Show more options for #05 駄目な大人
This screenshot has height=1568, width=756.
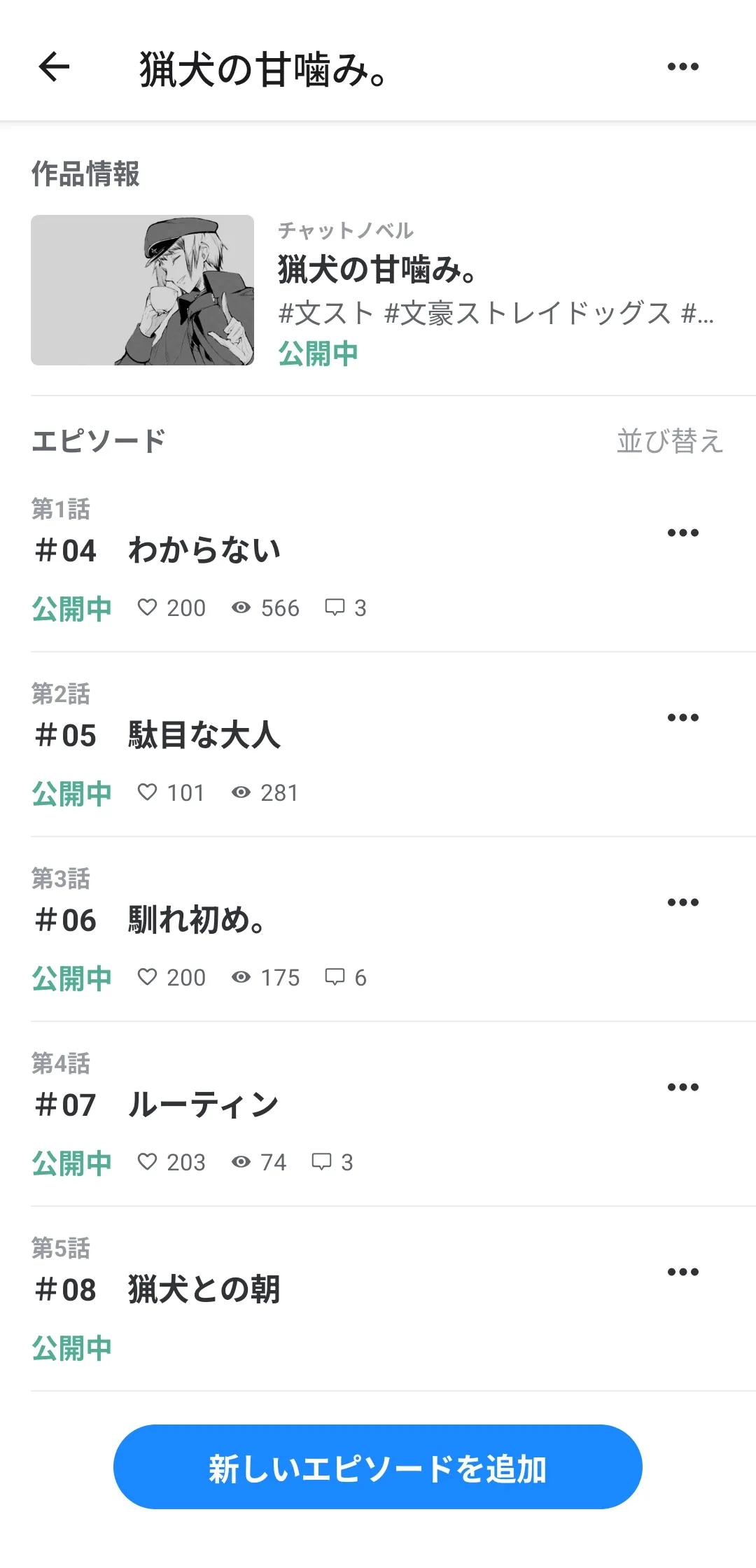(682, 717)
